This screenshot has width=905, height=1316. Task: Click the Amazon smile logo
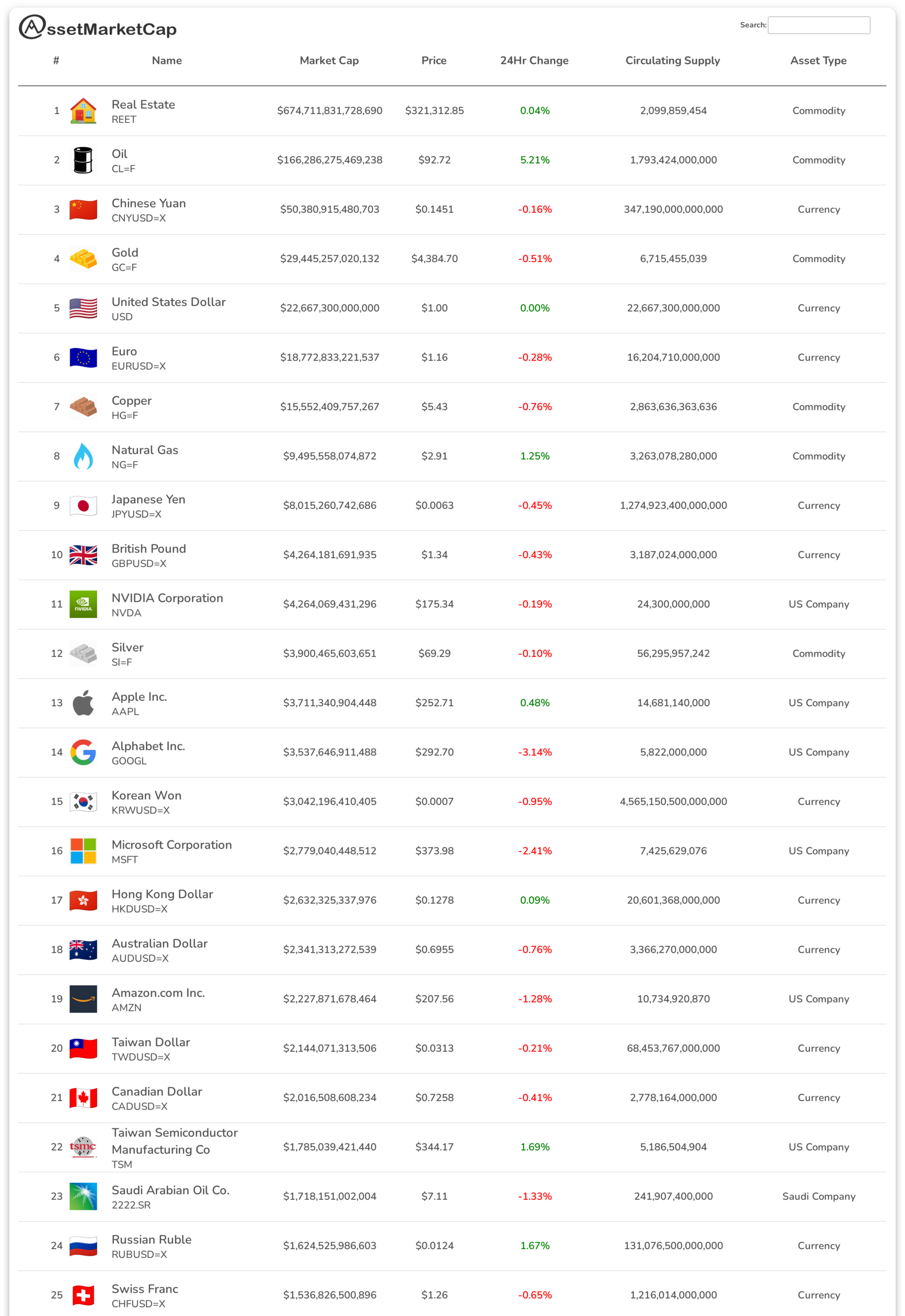click(83, 999)
